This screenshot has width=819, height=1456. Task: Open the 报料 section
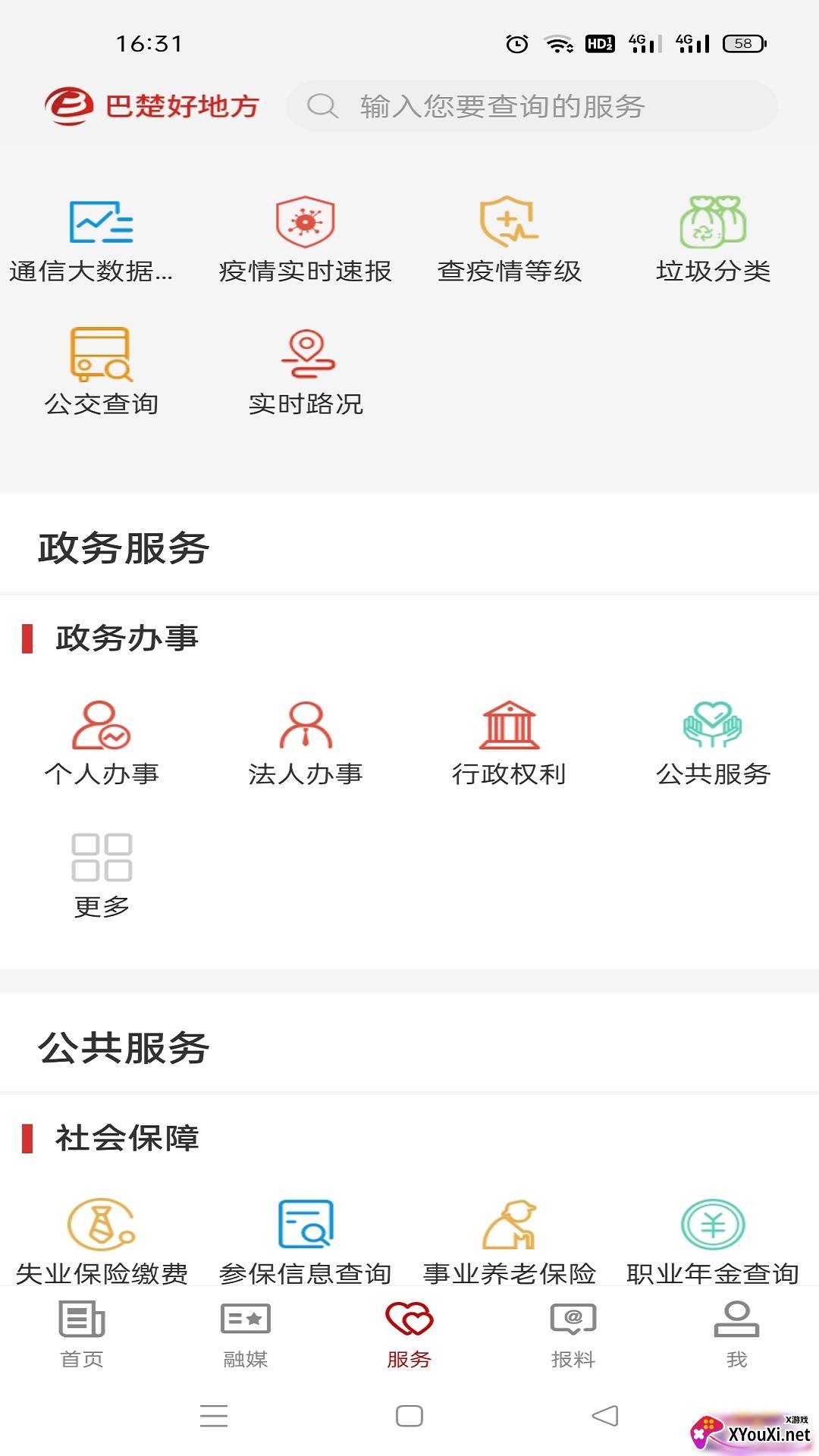pos(573,1335)
